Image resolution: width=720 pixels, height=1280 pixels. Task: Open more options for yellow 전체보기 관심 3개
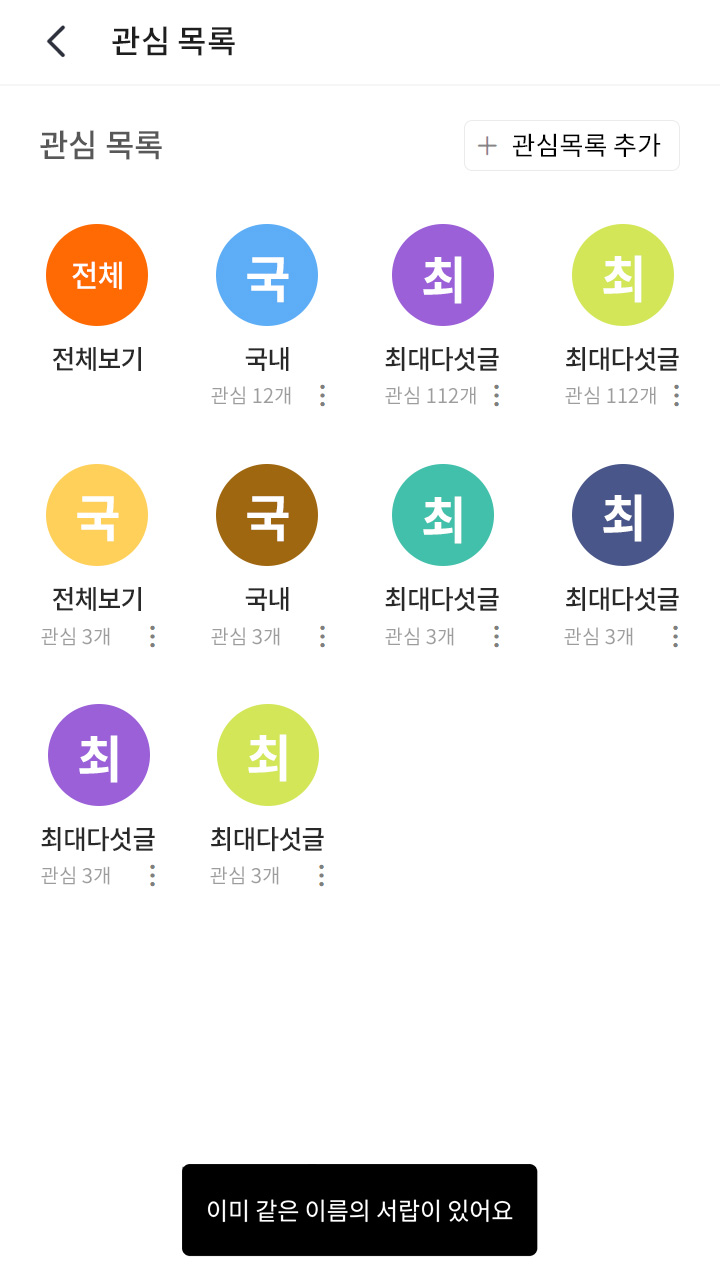pyautogui.click(x=152, y=636)
